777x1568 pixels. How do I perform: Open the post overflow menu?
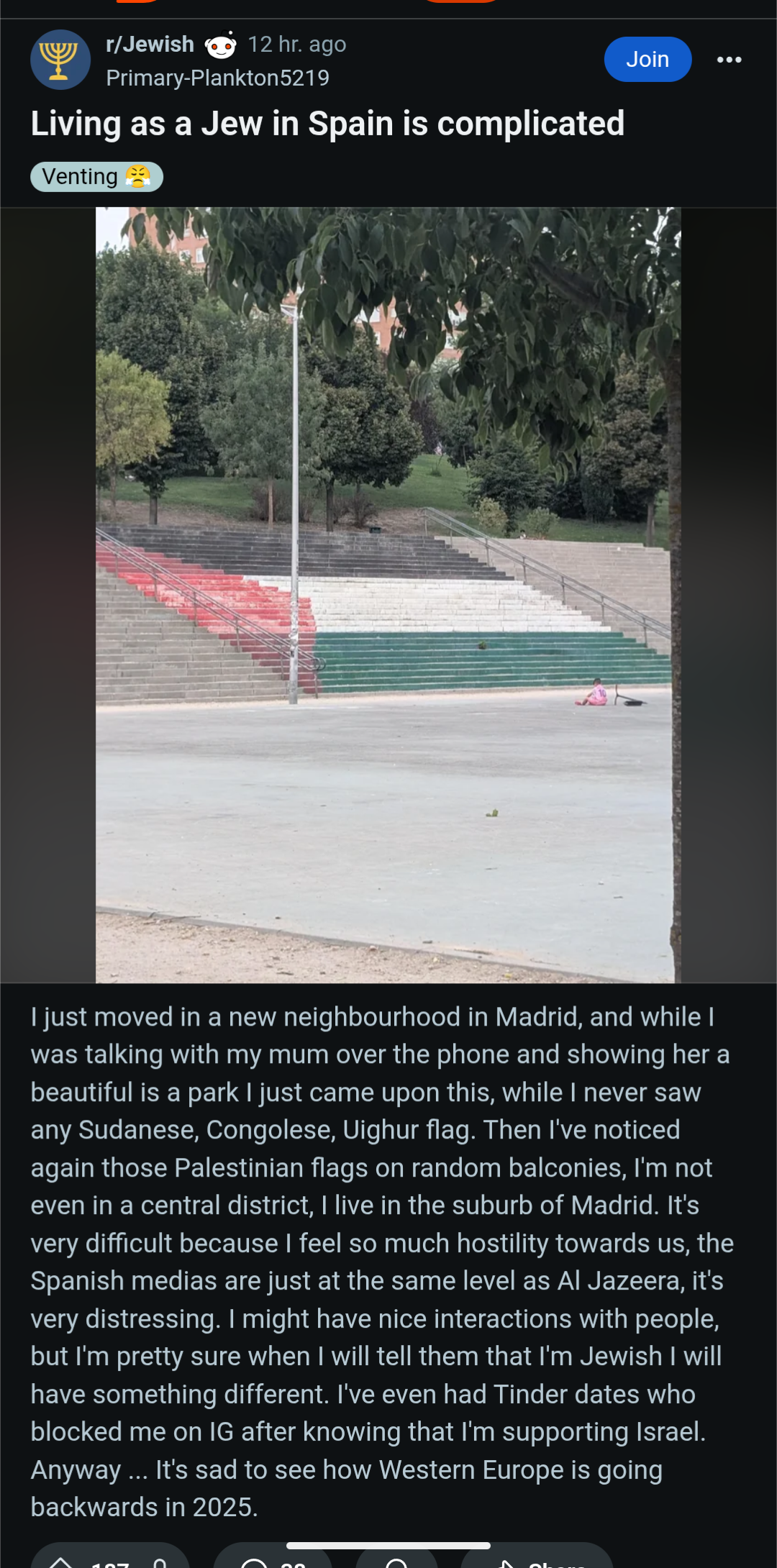[729, 60]
